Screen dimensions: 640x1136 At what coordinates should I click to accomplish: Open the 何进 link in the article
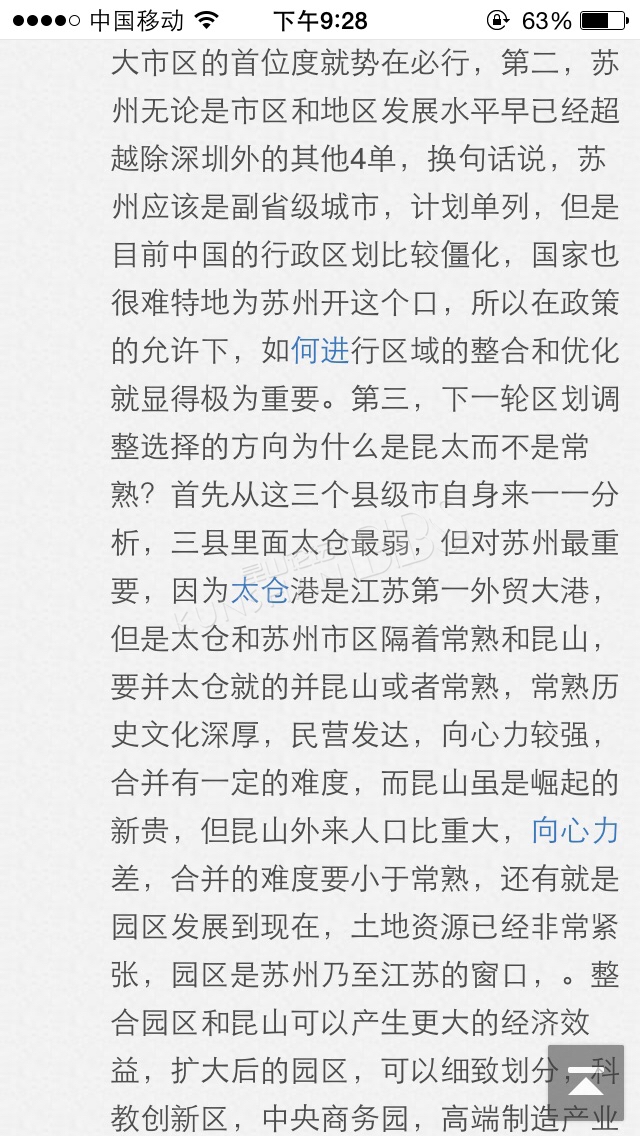(320, 351)
